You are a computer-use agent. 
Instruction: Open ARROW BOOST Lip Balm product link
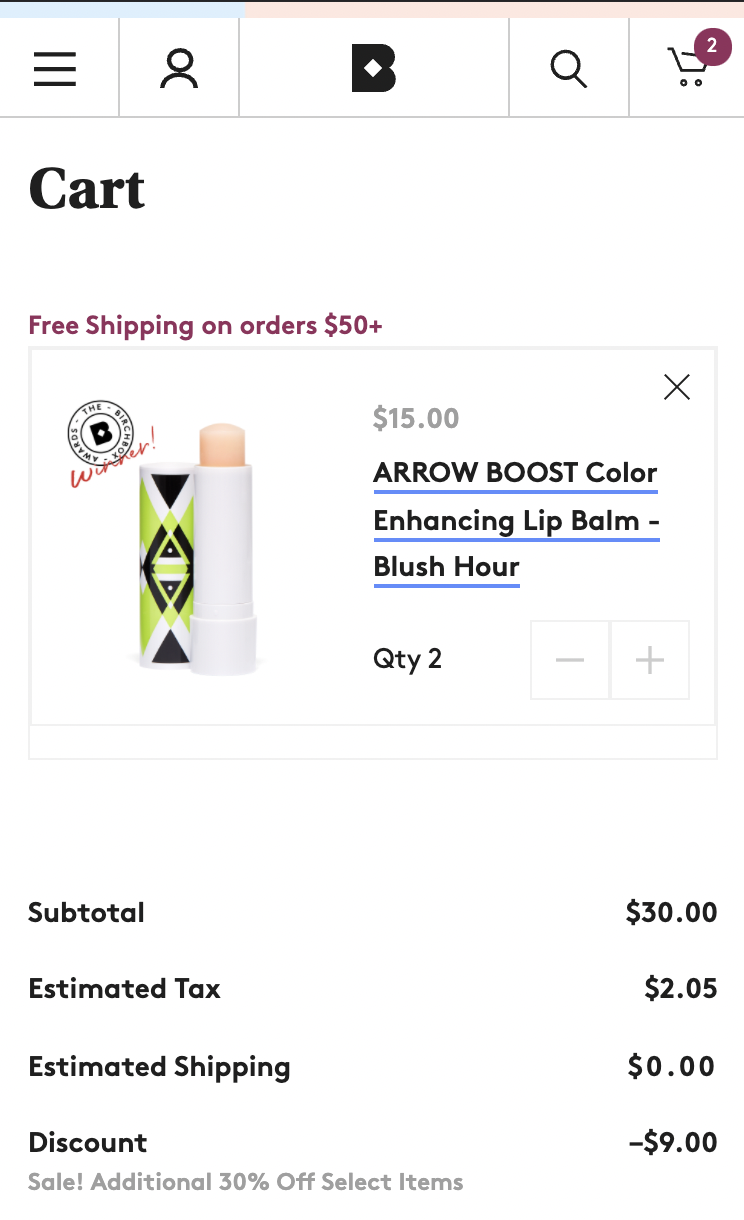[515, 520]
